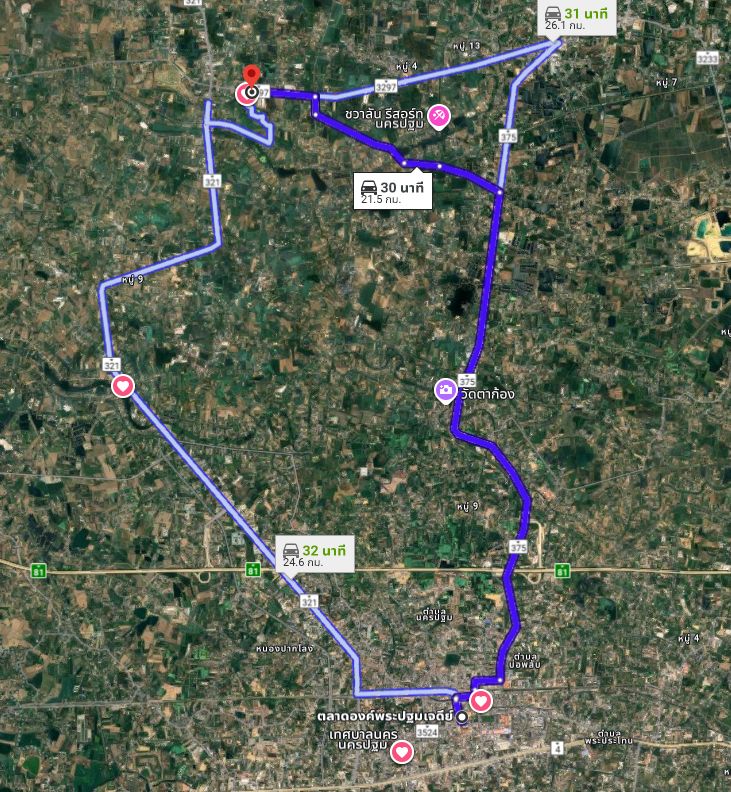Select the 31-minute 26.1 km alternative route
This screenshot has width=731, height=792.
tap(577, 18)
